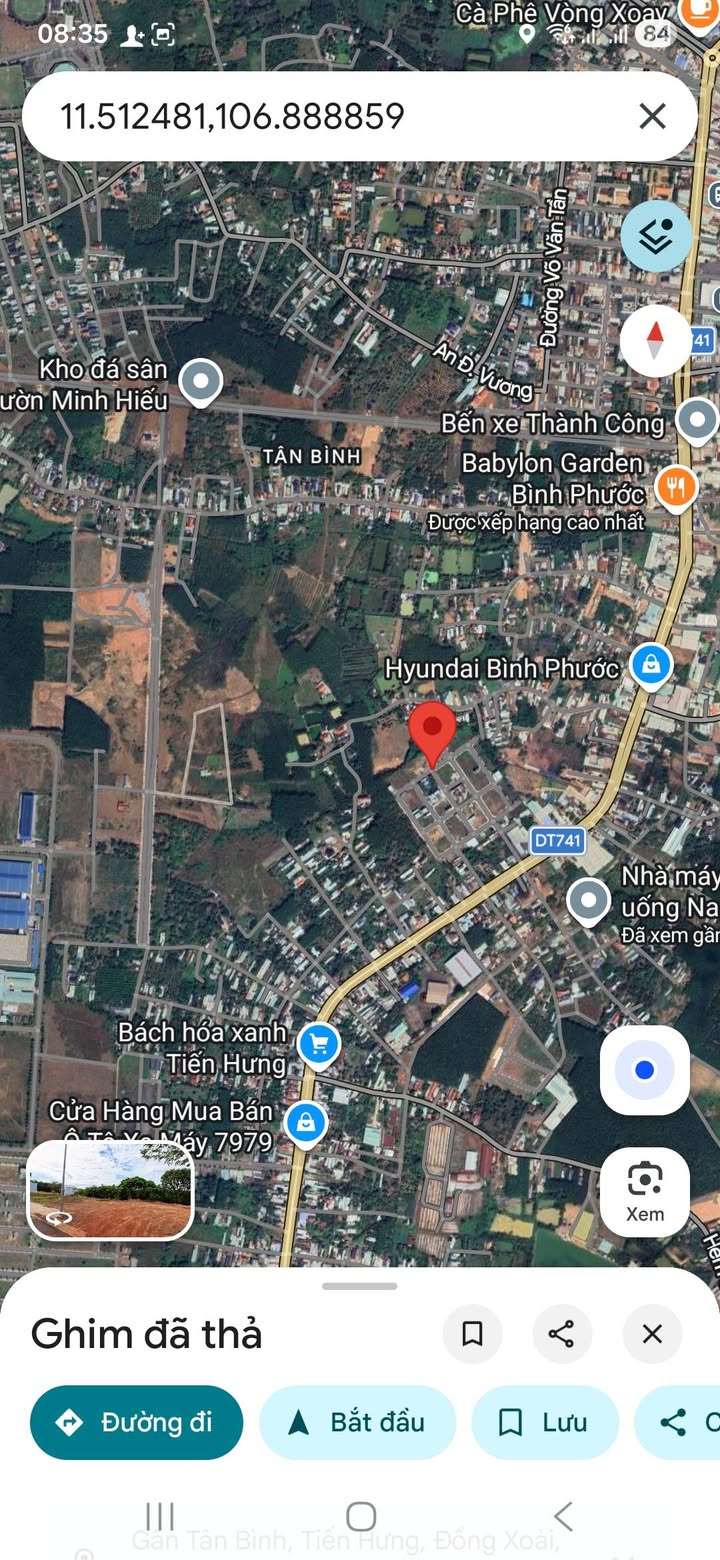This screenshot has height=1560, width=720.
Task: Close the Ghim đã thả panel
Action: [652, 1333]
